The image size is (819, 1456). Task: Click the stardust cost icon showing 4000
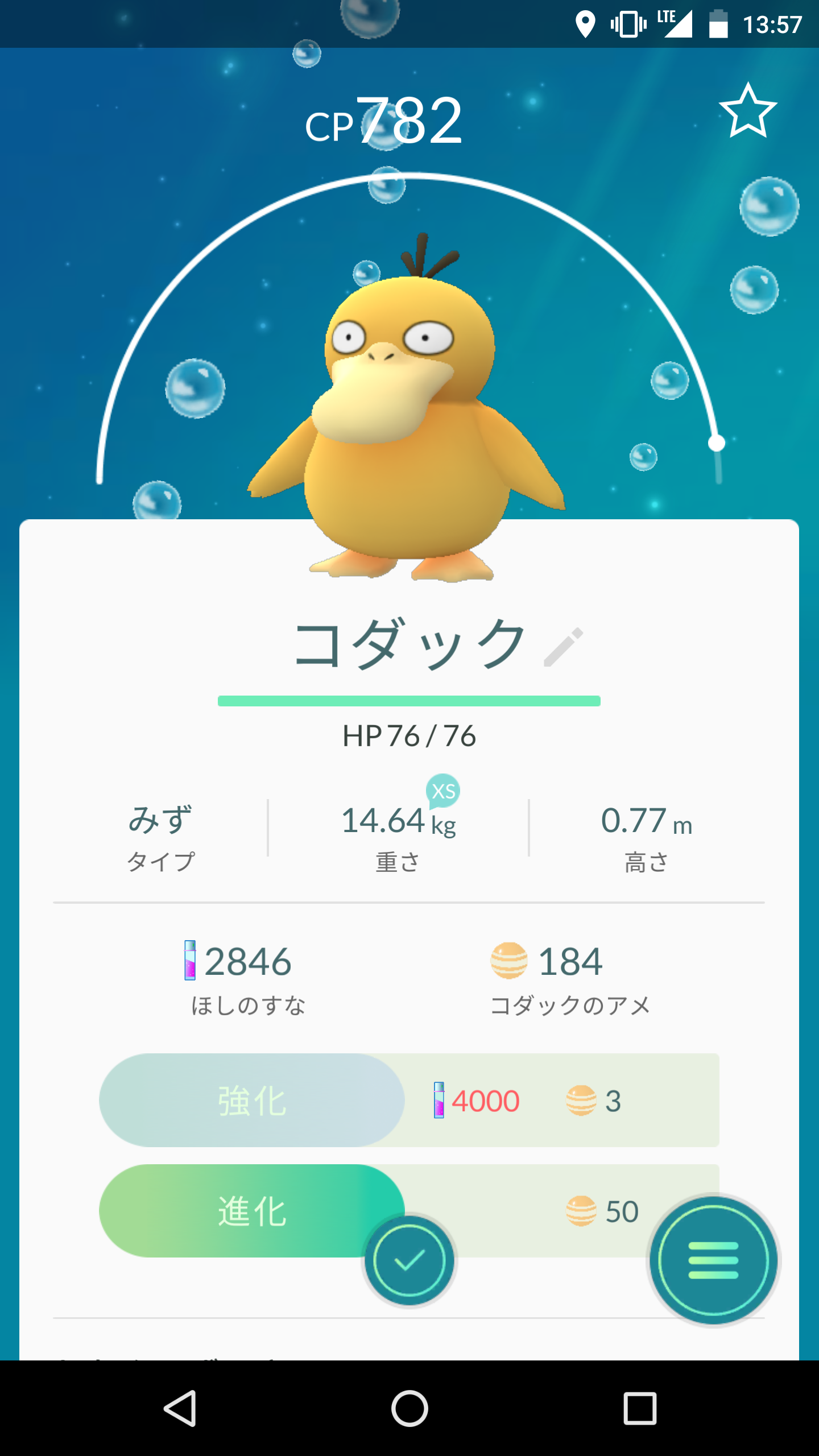pos(439,1099)
